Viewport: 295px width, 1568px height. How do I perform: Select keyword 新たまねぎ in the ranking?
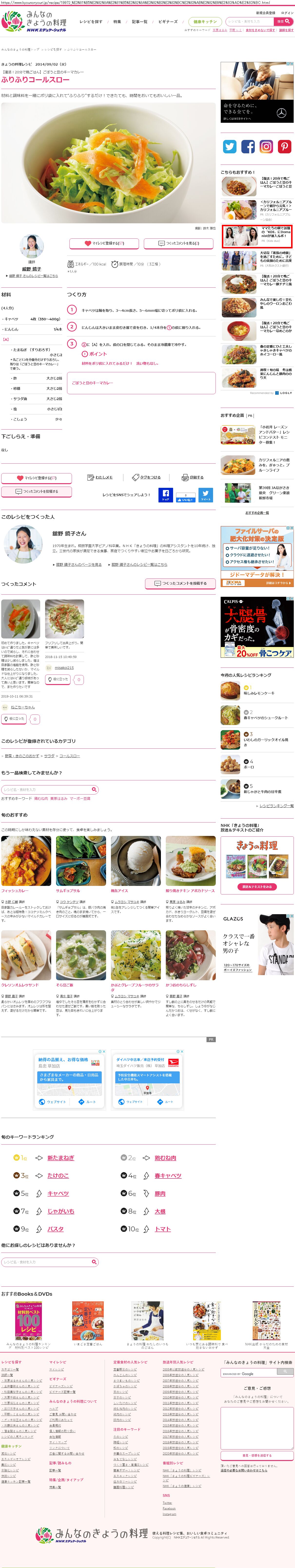tap(61, 1158)
